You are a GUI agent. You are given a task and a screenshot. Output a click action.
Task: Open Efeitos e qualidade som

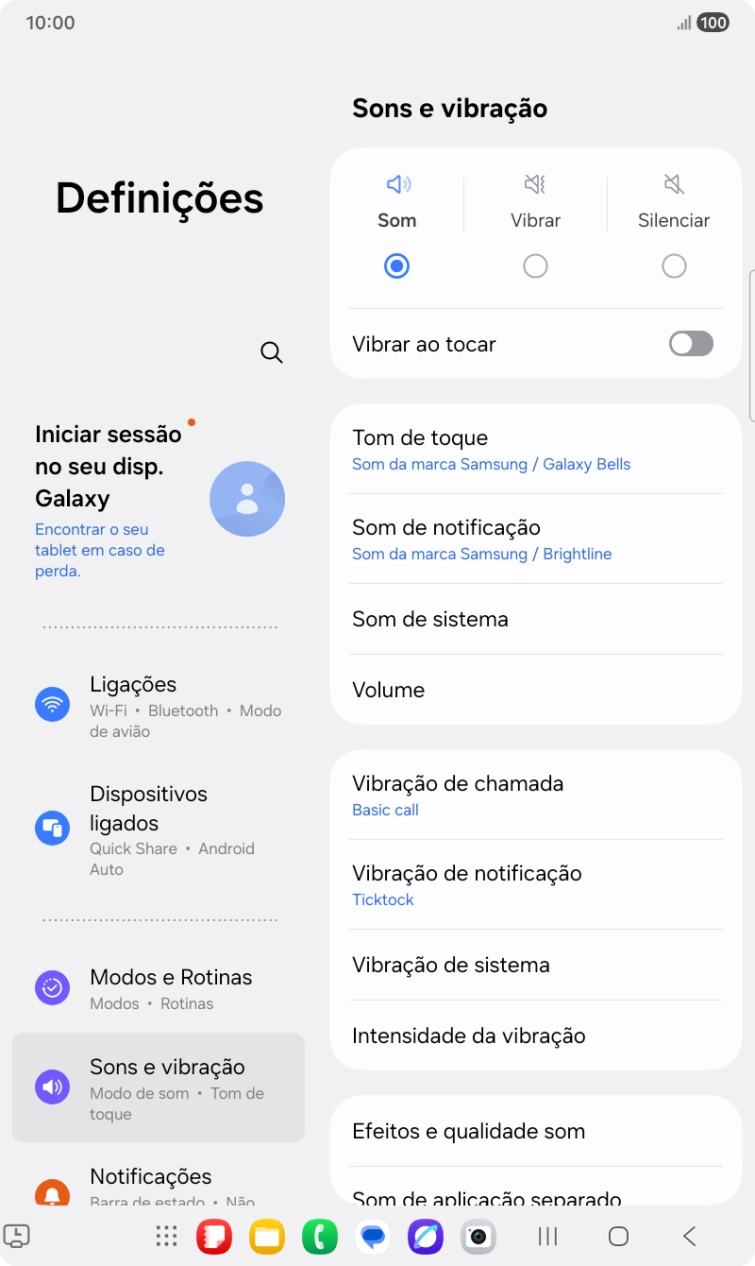535,1131
